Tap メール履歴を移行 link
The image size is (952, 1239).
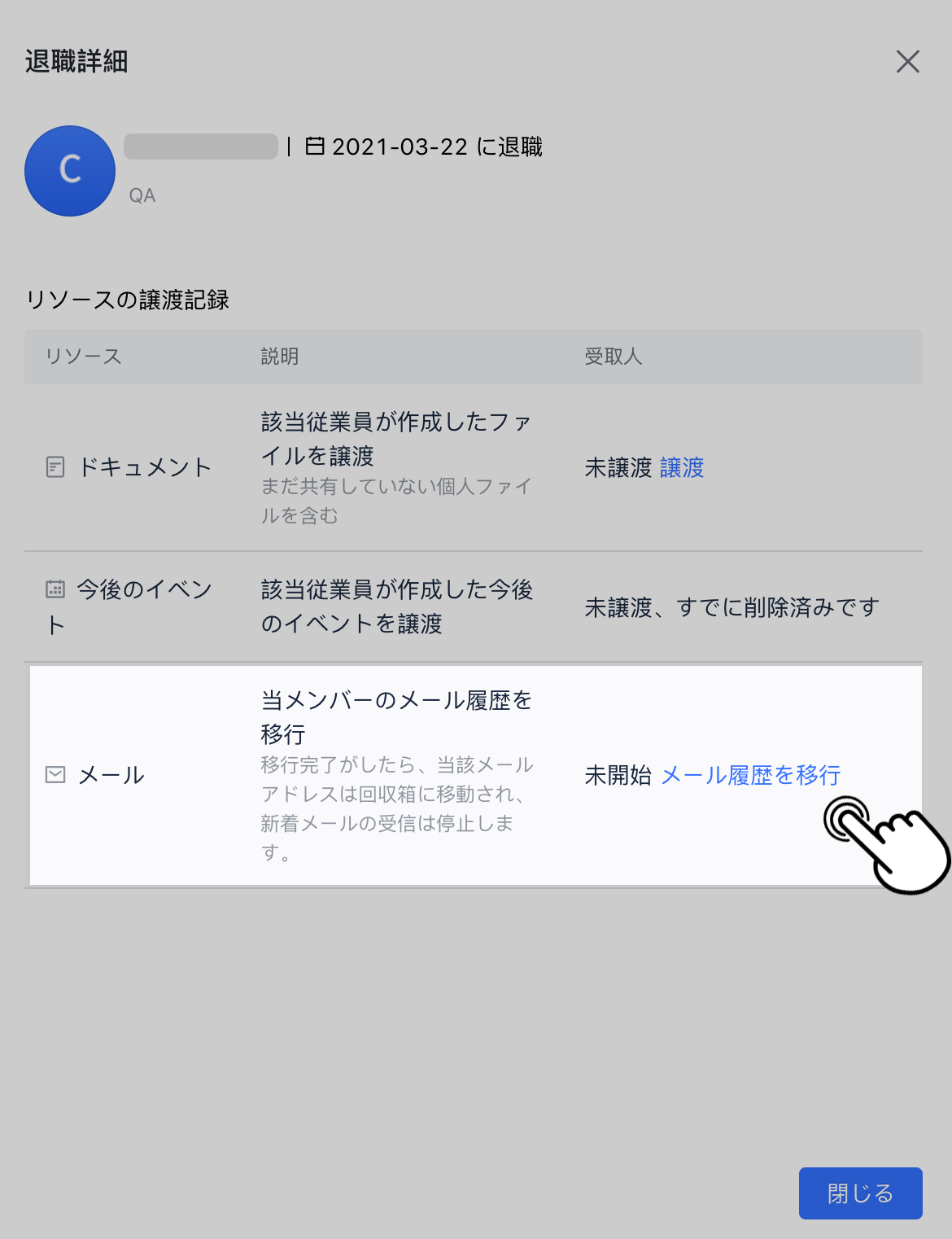pyautogui.click(x=750, y=775)
